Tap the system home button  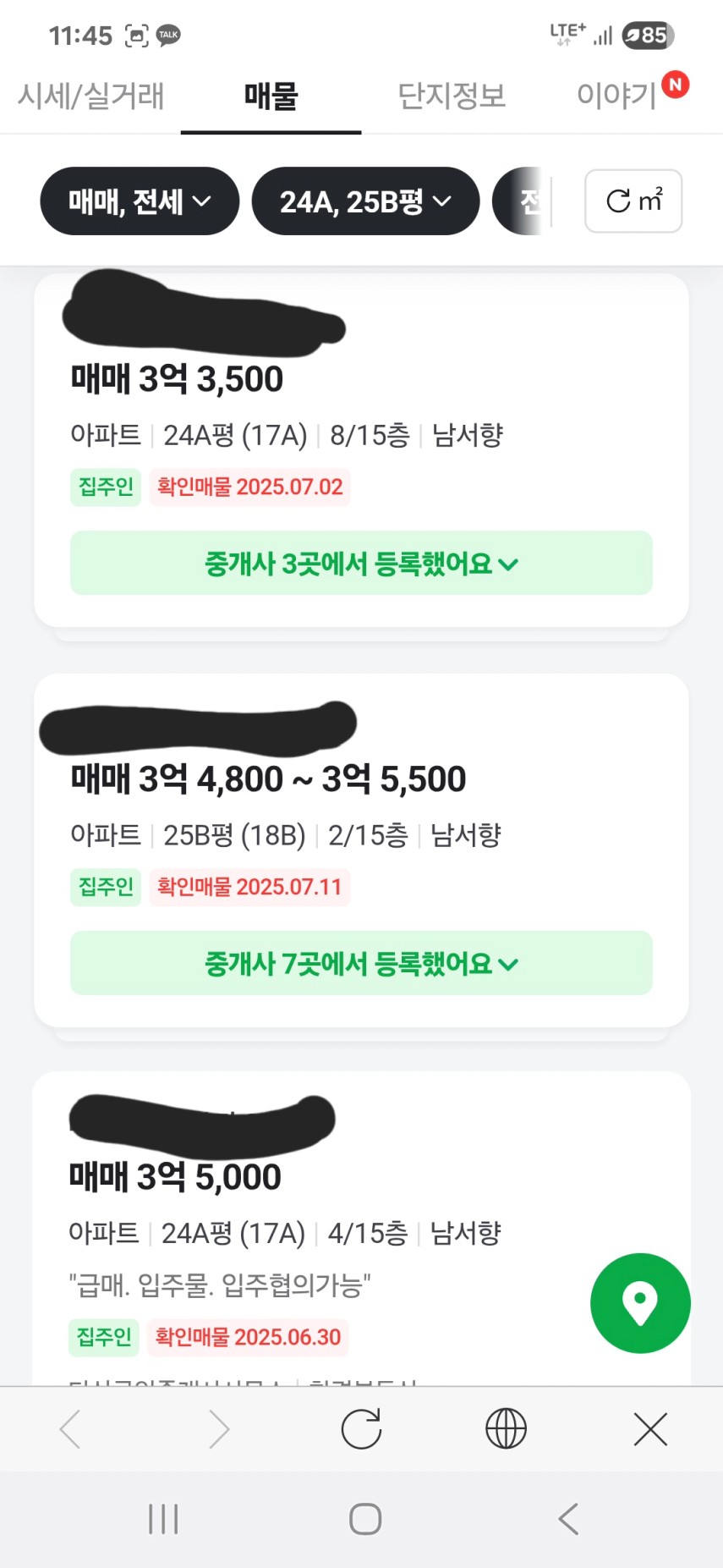point(365,1519)
